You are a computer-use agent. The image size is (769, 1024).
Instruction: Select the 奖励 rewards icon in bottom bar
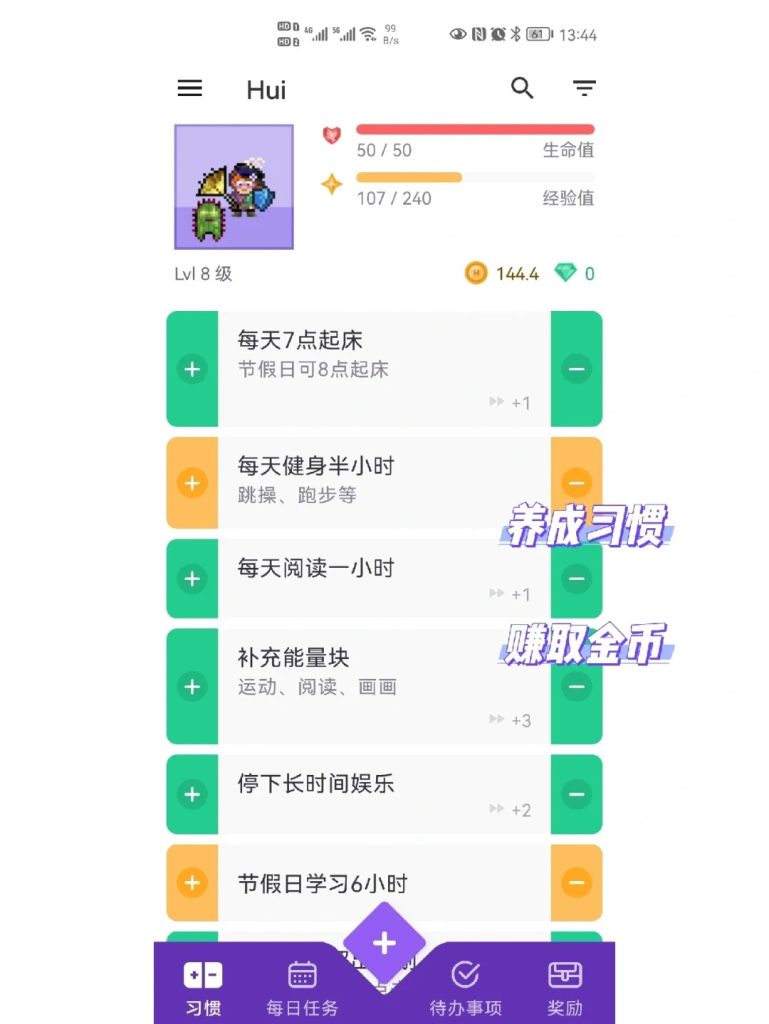565,986
